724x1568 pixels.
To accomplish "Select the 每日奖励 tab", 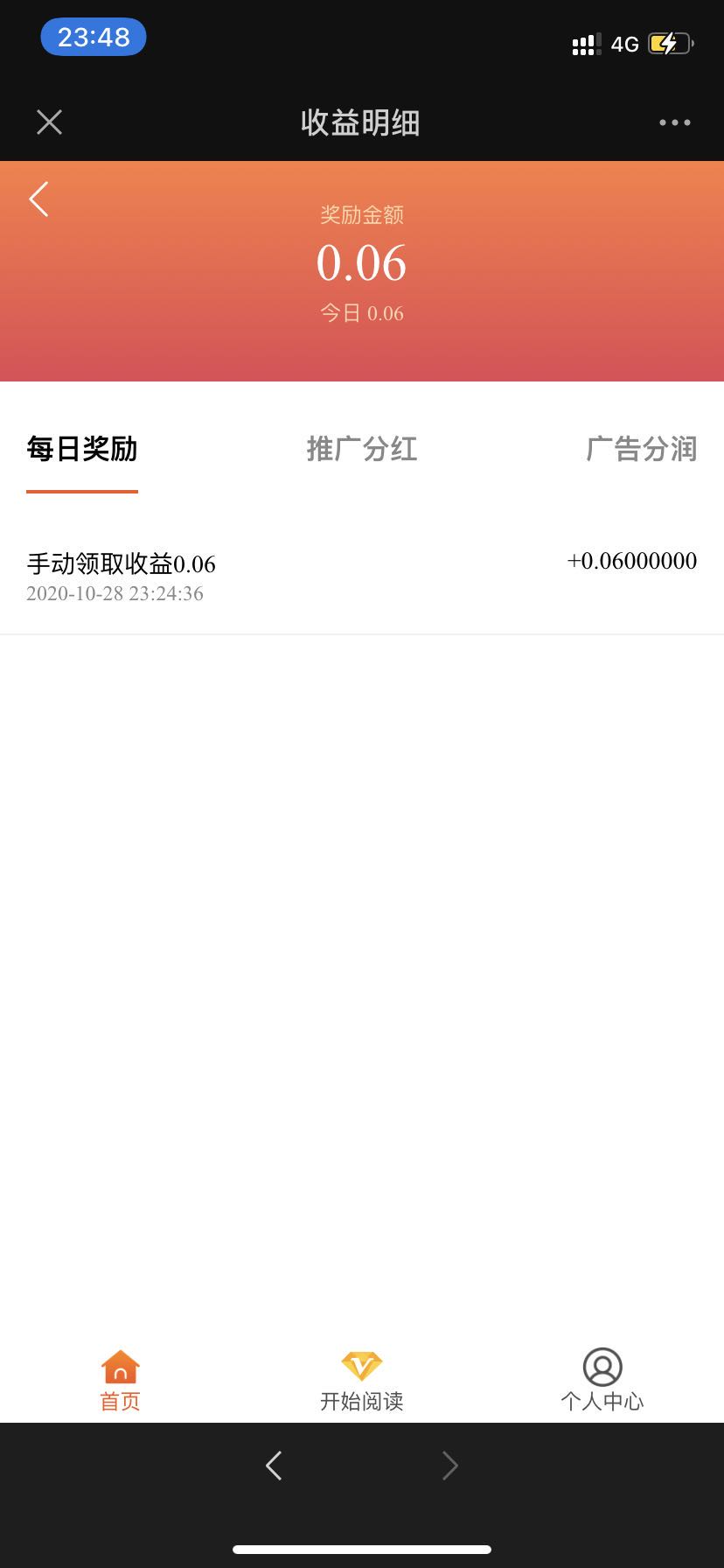I will [x=82, y=450].
